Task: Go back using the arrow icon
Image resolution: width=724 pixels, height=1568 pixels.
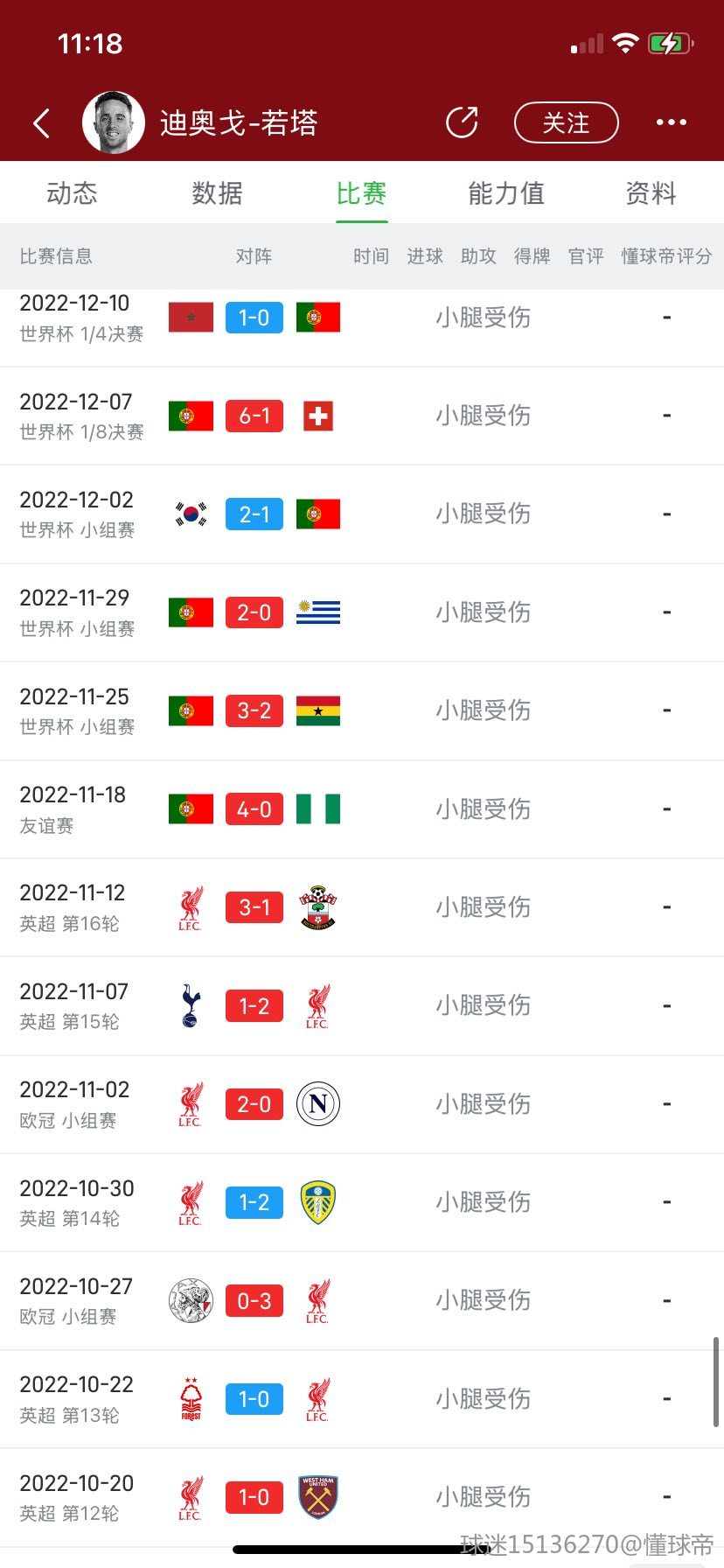Action: (41, 123)
